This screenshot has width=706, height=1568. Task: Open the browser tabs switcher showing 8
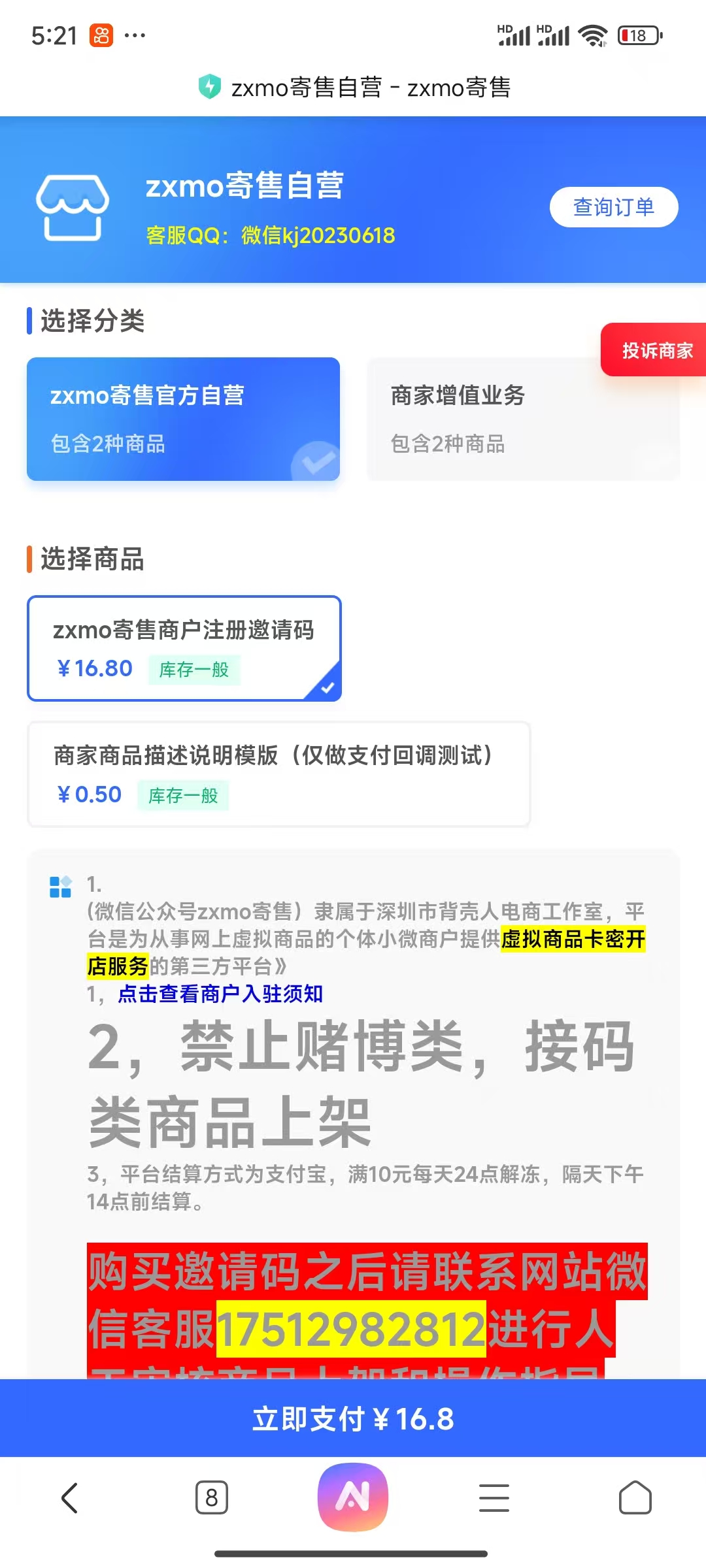coord(212,1497)
